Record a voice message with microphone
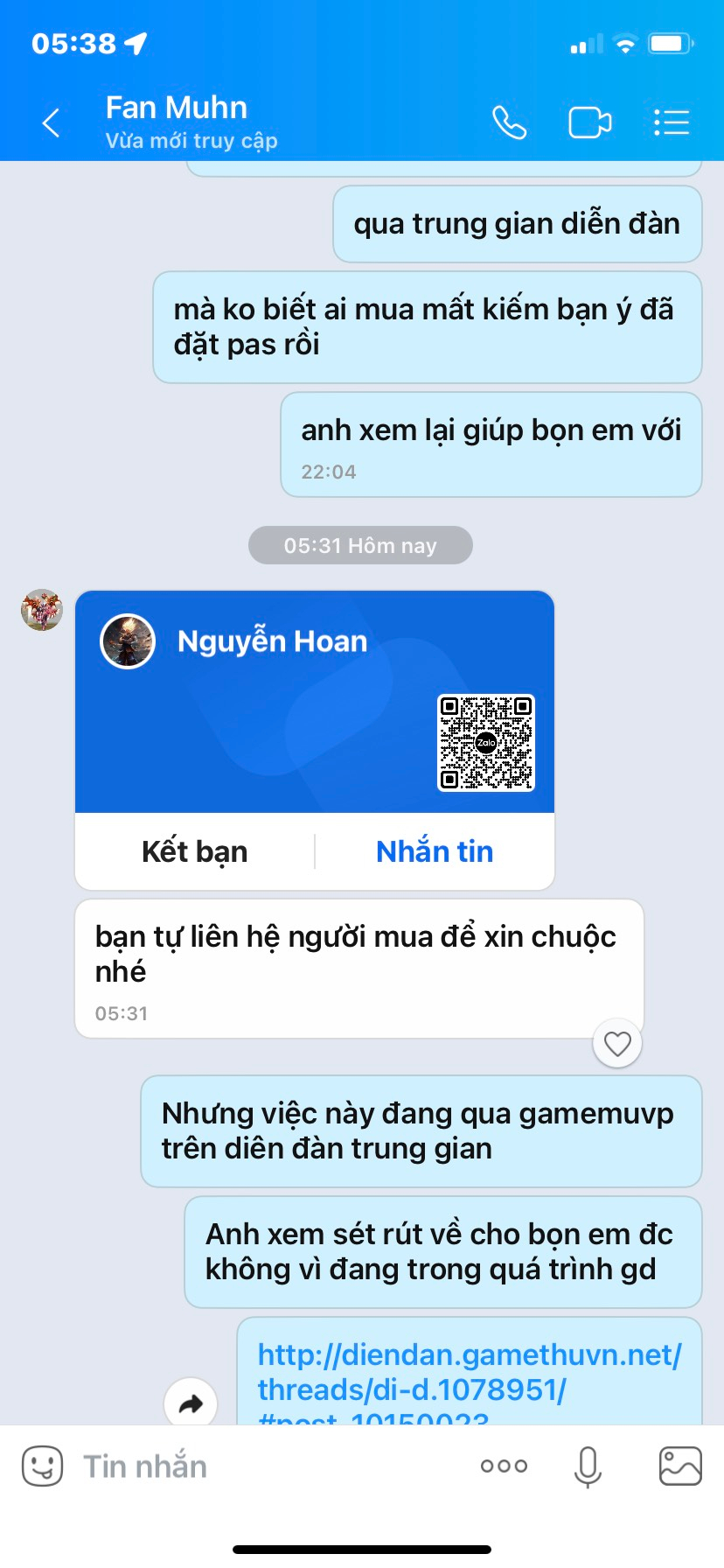 click(x=588, y=1466)
